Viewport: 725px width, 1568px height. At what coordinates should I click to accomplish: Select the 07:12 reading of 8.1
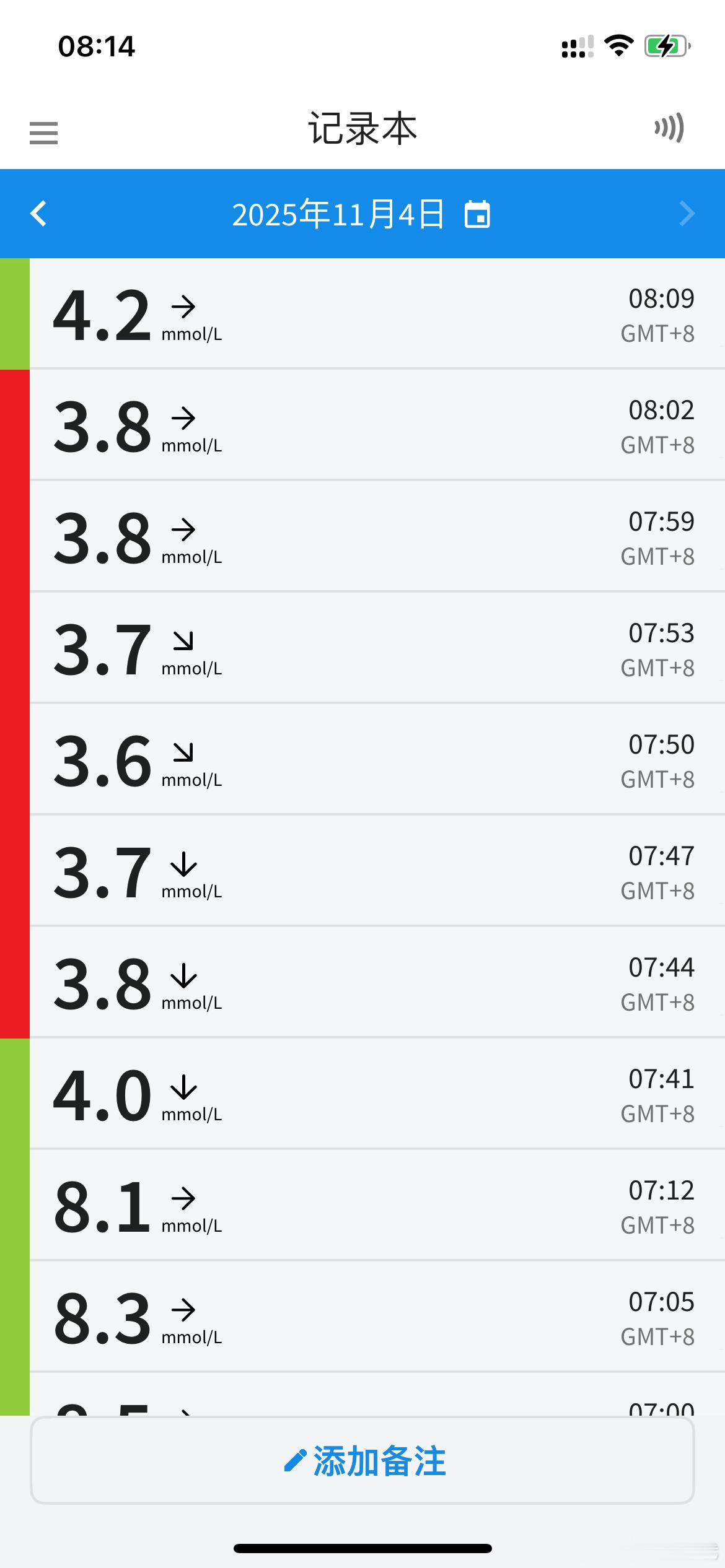(x=377, y=1206)
